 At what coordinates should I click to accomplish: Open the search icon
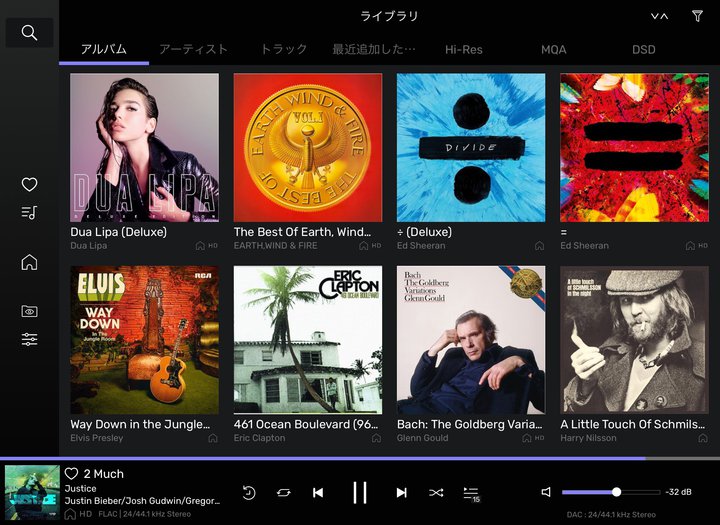pos(29,33)
